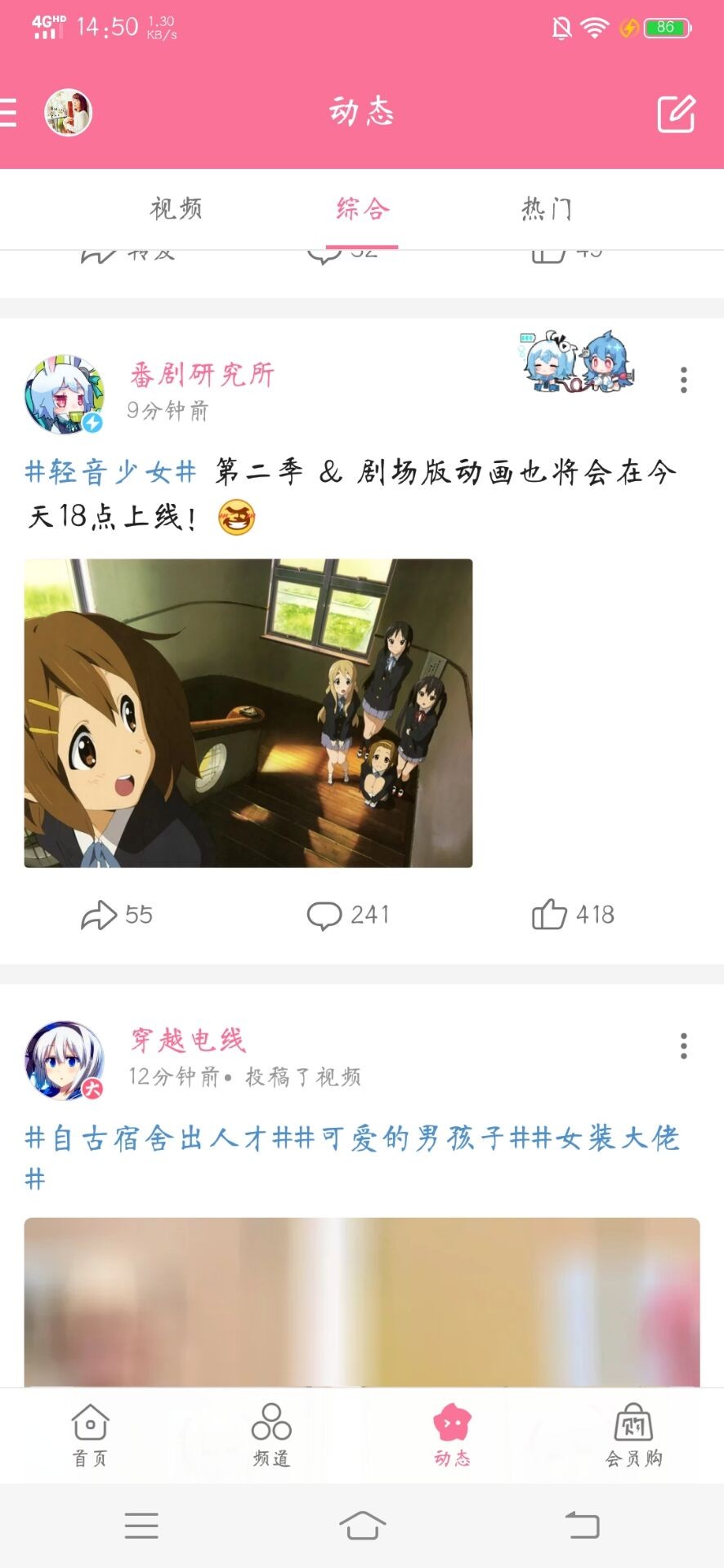Screen dimensions: 724x1568
Task: Open the 会员购 shopping tab
Action: tap(633, 1435)
